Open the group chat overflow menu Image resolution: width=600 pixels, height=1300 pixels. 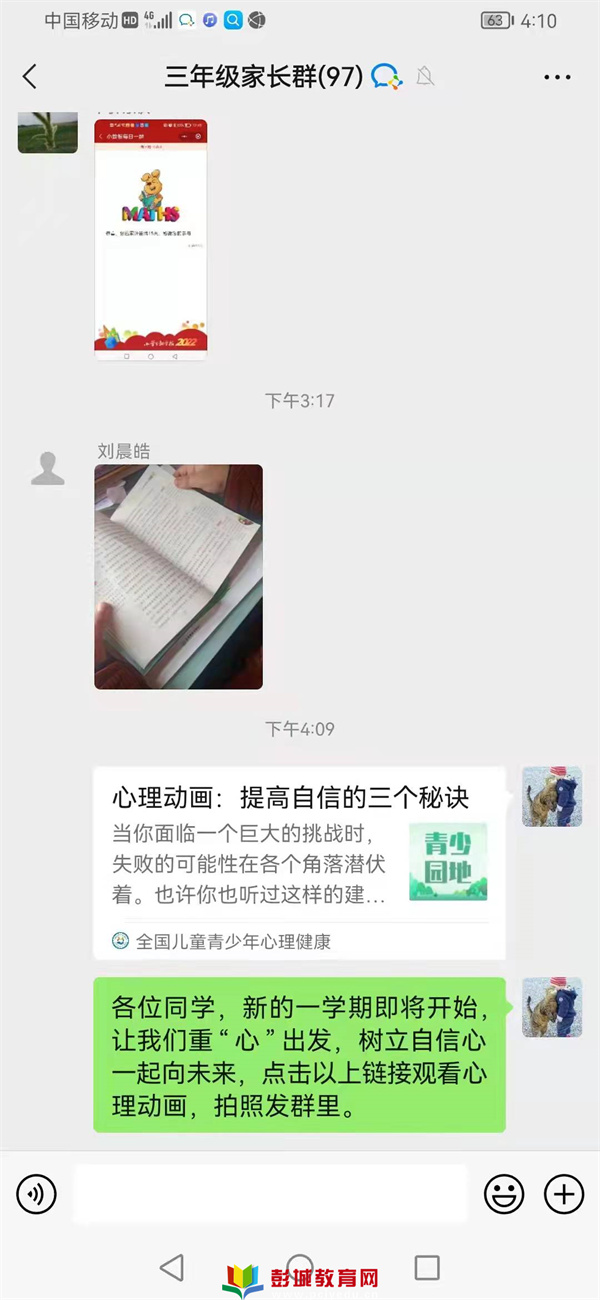pos(556,77)
